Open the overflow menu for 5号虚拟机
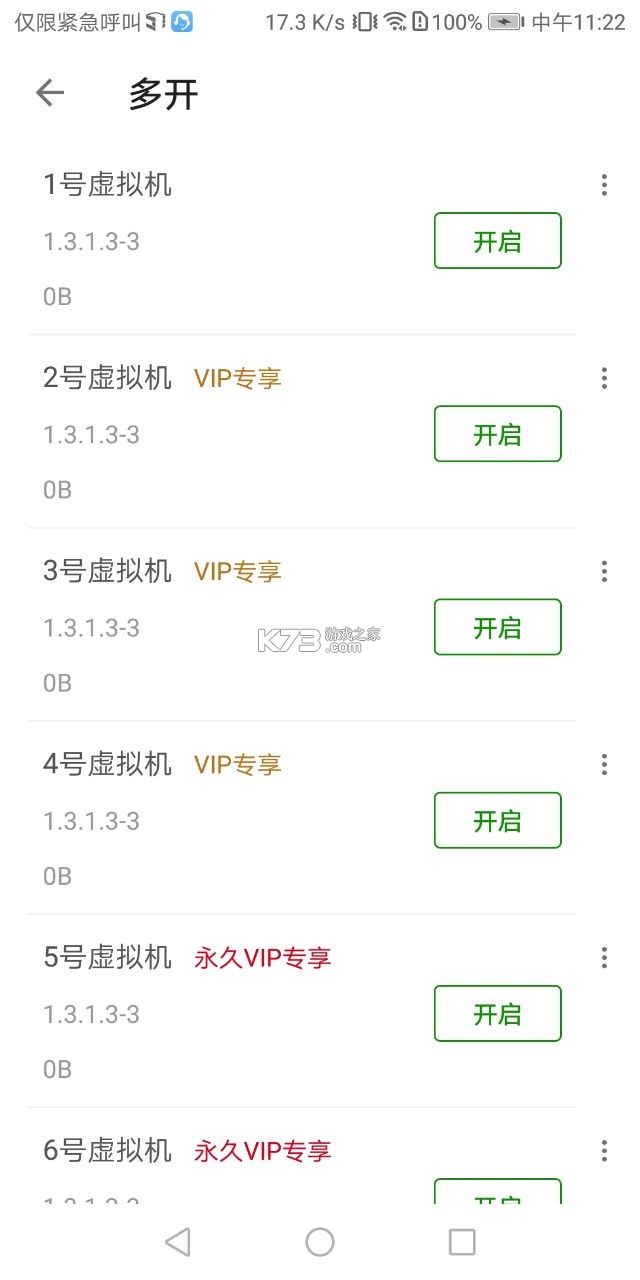 coord(604,957)
